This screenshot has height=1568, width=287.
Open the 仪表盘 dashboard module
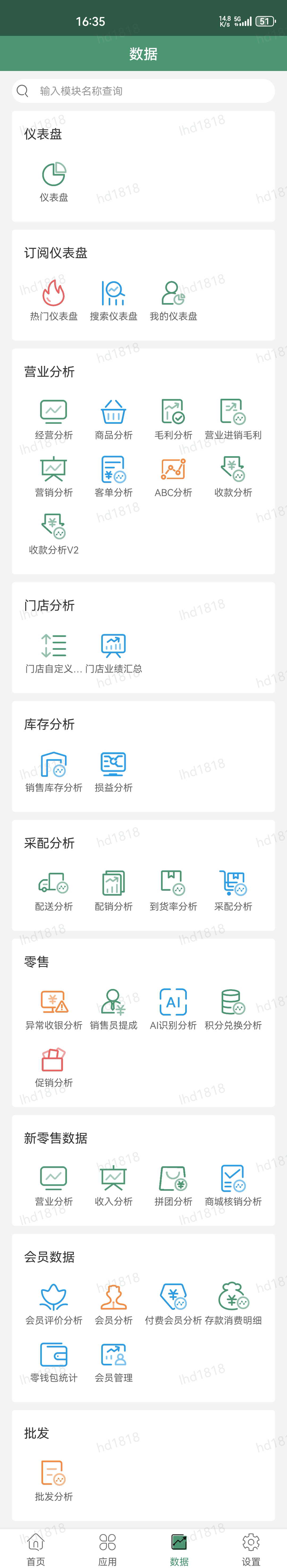coord(53,181)
